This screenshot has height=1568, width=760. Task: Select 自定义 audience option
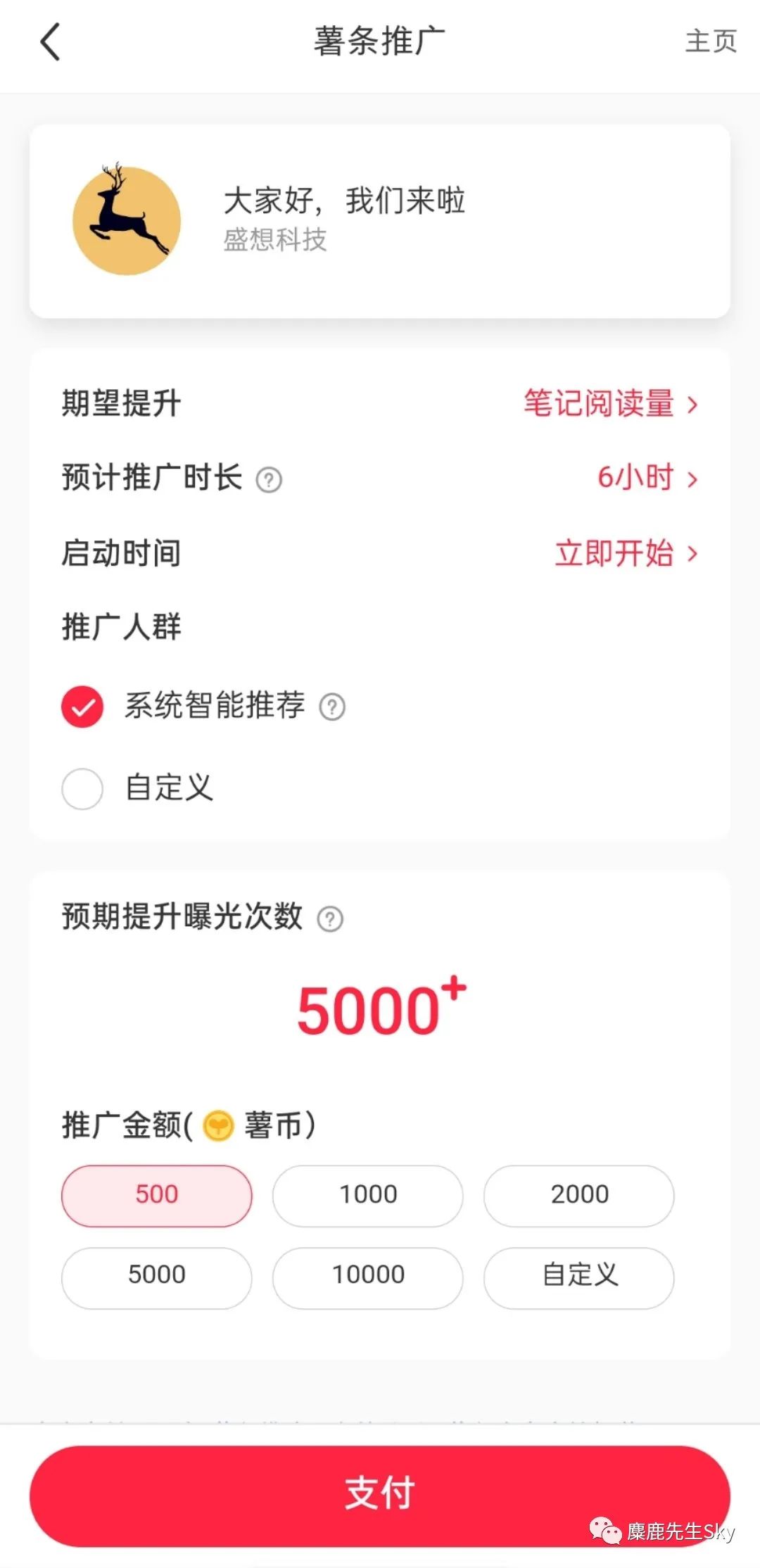82,788
